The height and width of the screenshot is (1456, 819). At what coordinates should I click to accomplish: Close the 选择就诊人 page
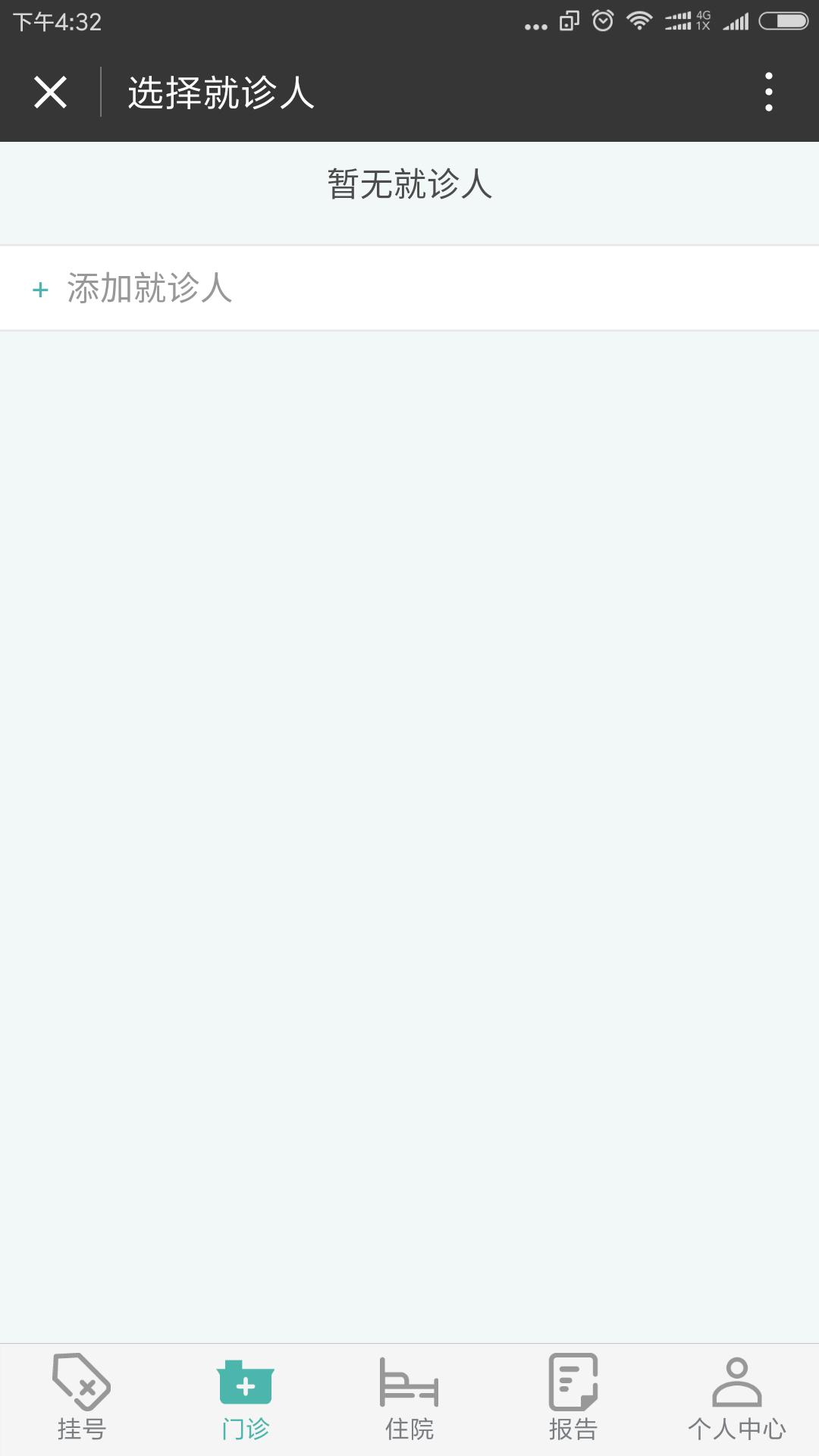click(x=50, y=93)
